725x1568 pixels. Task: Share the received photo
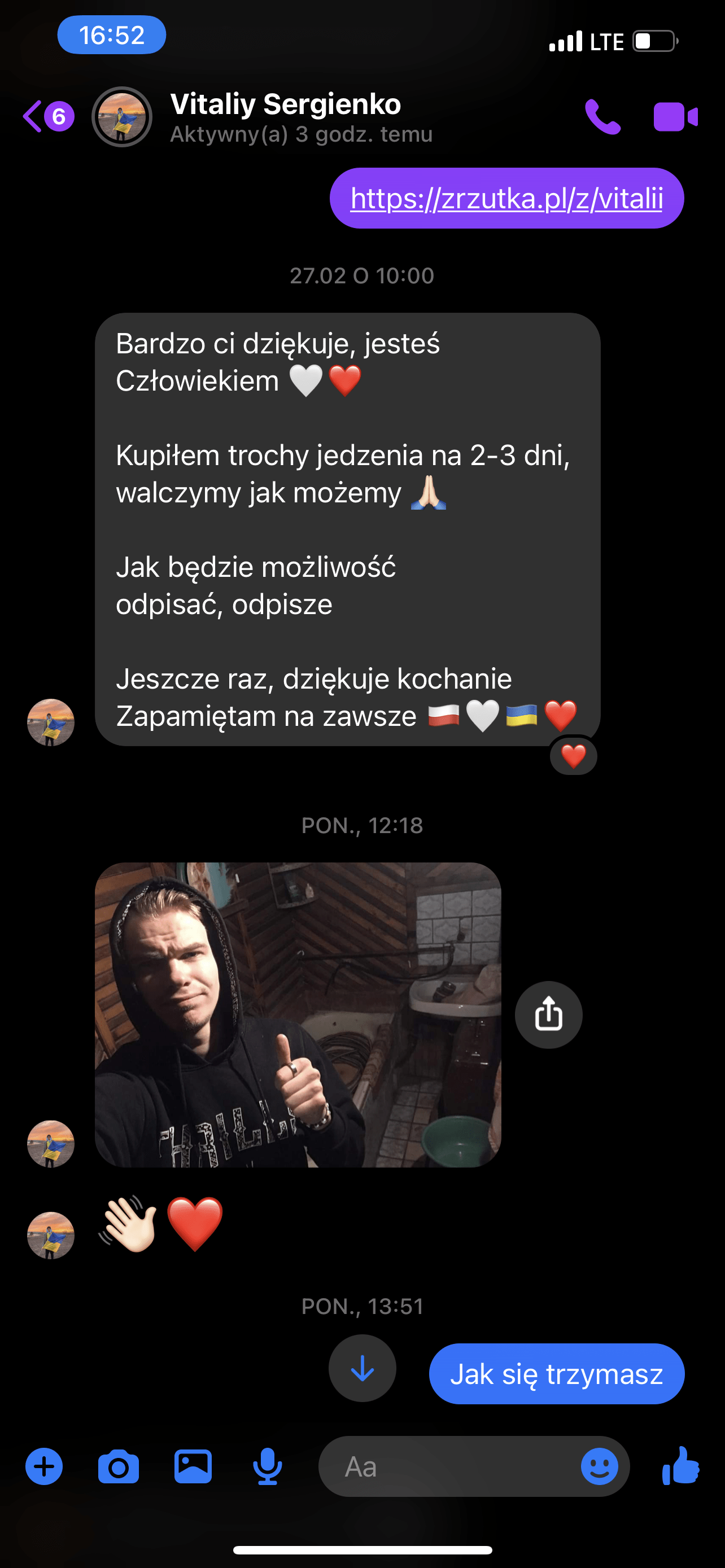[x=548, y=1014]
